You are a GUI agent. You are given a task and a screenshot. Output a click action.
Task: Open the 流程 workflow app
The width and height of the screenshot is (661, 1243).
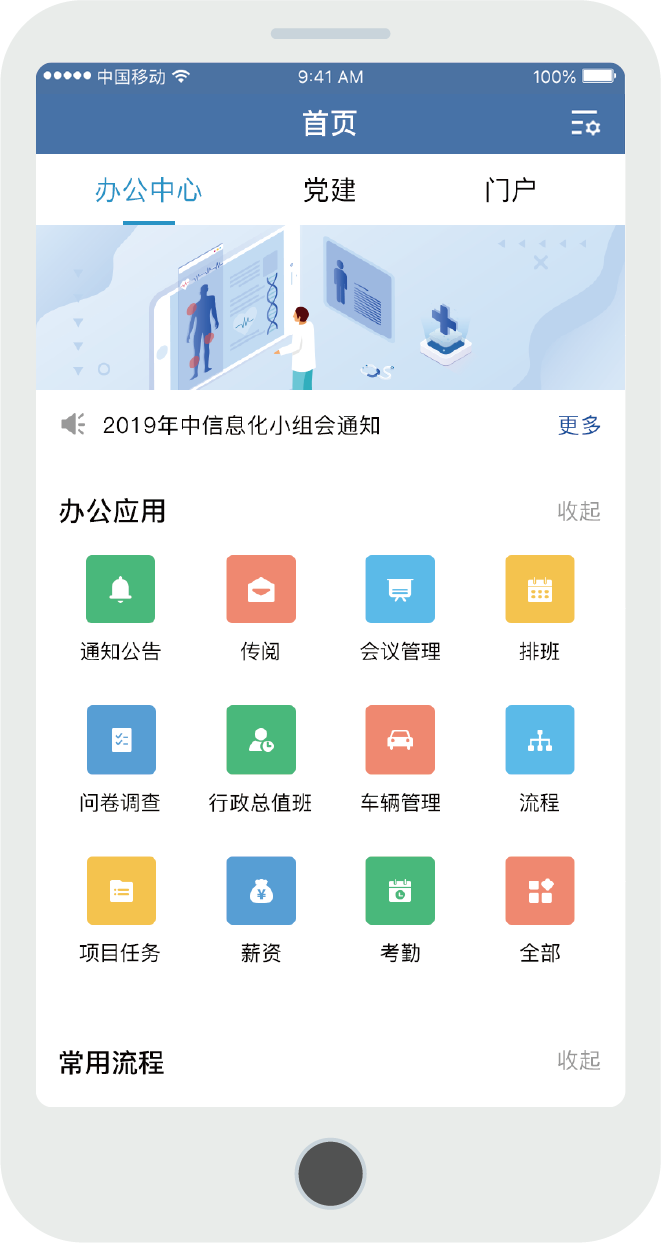pos(540,740)
